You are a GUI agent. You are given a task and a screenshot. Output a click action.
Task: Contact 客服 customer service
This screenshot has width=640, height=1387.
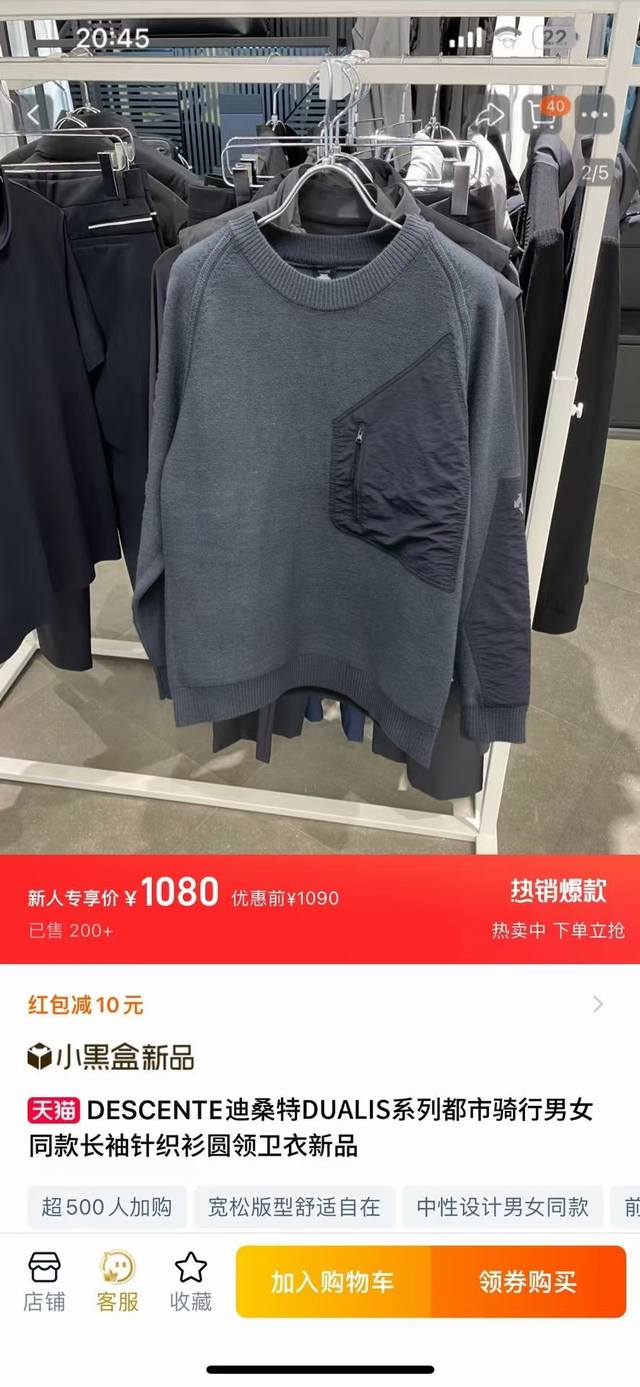click(117, 1282)
